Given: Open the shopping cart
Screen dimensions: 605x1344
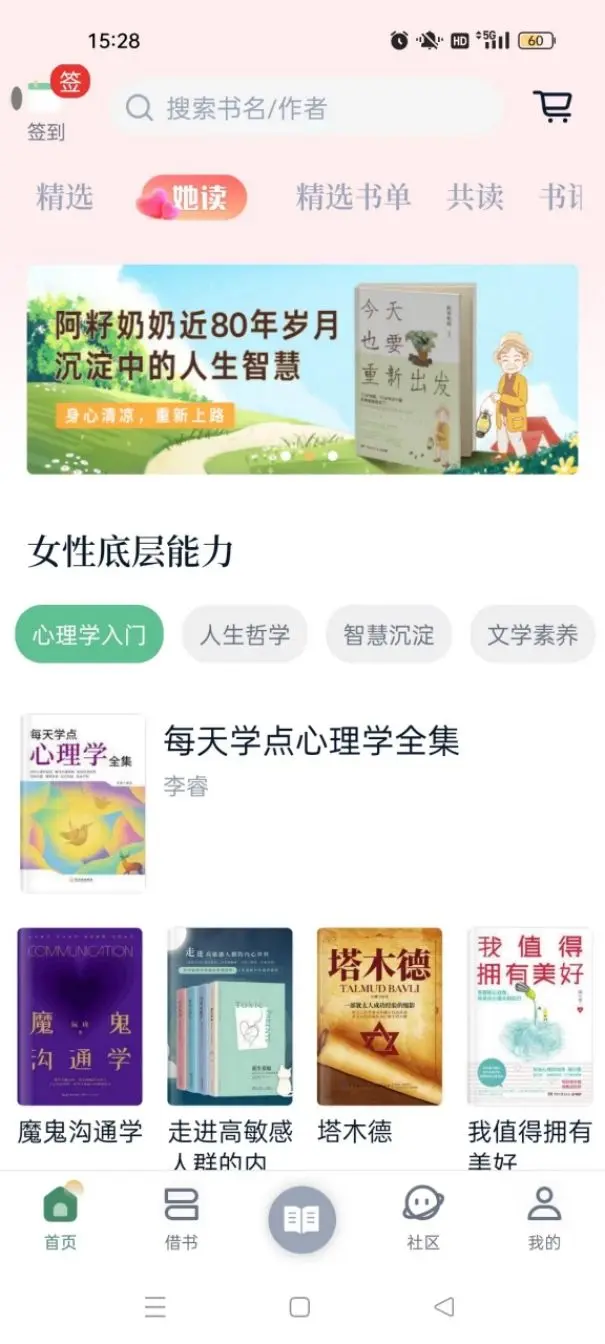Looking at the screenshot, I should tap(552, 106).
